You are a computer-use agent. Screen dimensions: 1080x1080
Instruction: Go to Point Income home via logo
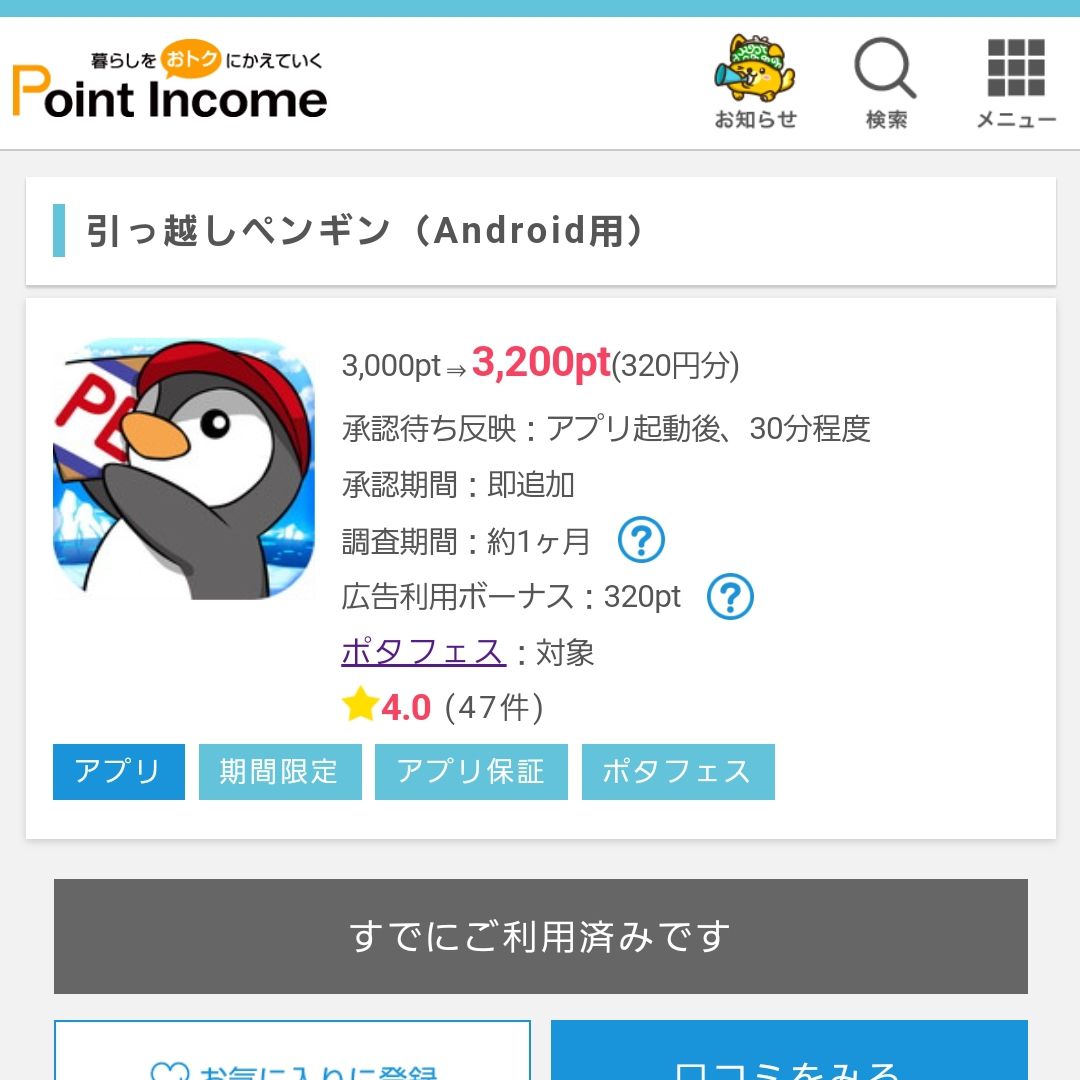pos(170,85)
